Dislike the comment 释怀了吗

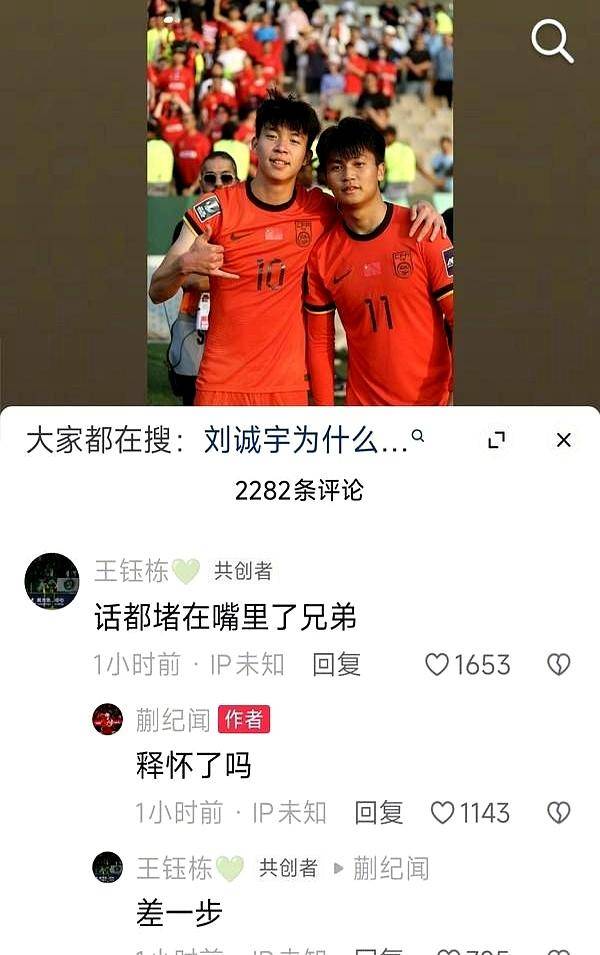(558, 813)
